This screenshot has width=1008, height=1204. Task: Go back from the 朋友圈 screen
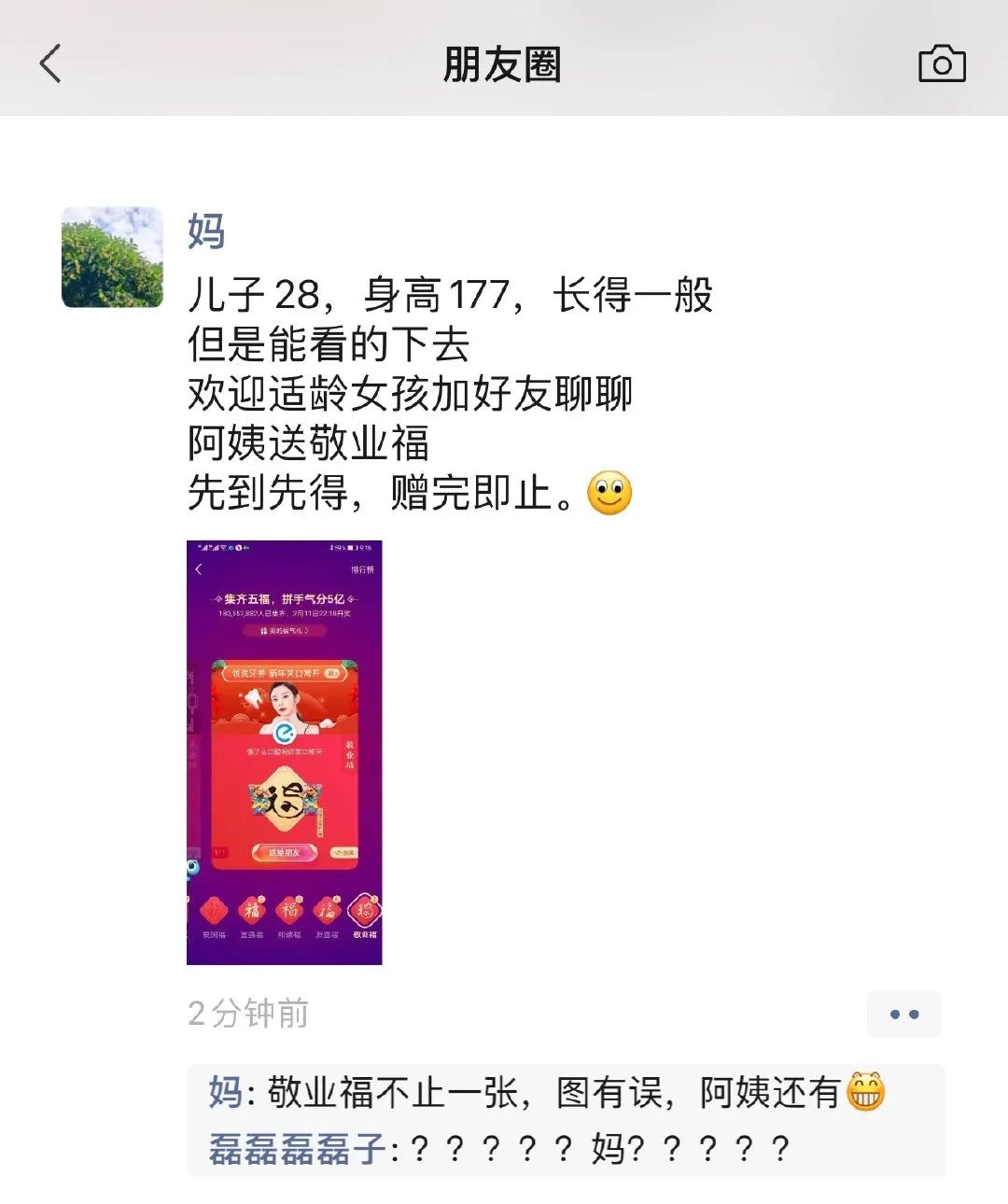[51, 64]
